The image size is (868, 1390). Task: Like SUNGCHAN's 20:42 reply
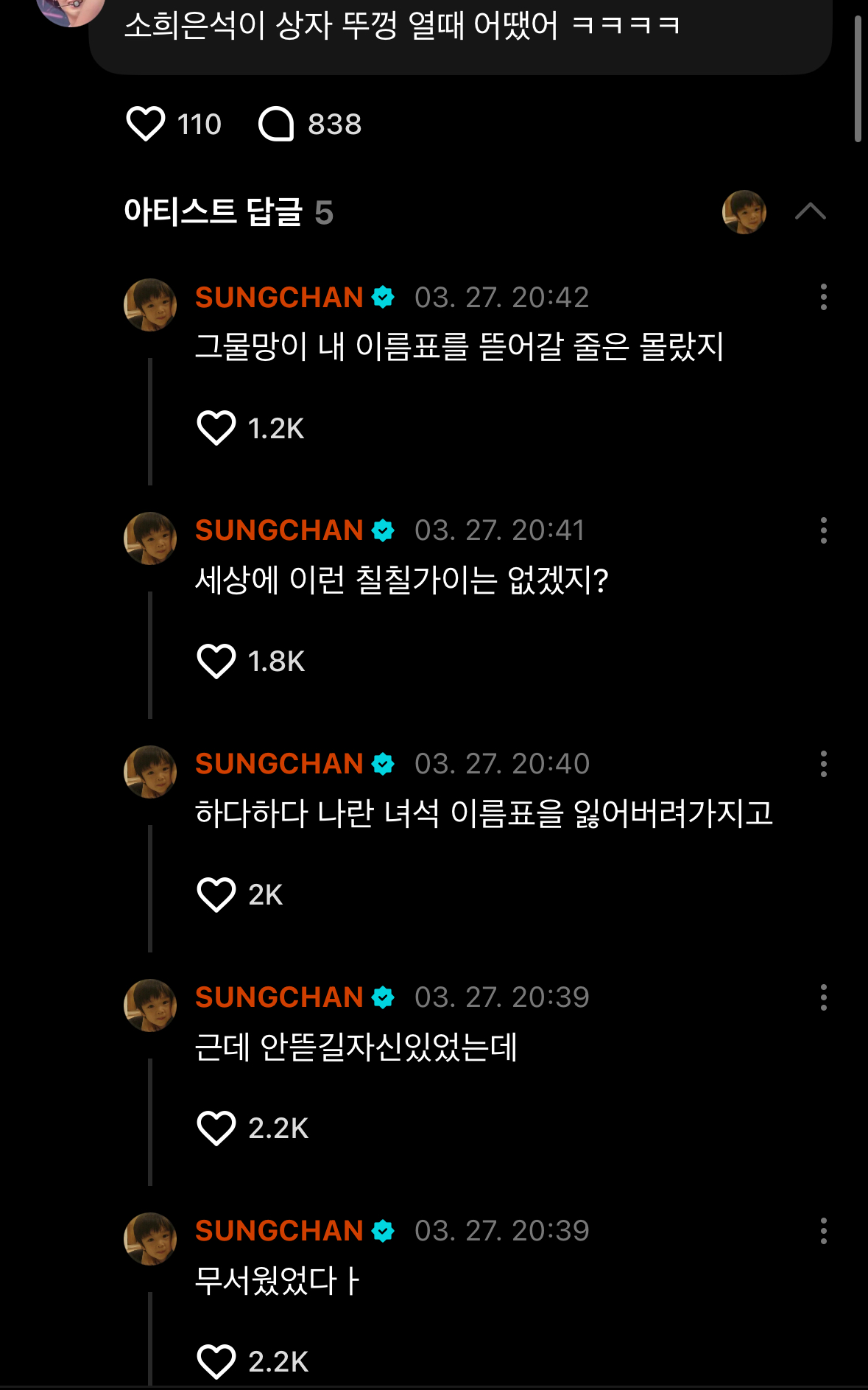tap(216, 428)
